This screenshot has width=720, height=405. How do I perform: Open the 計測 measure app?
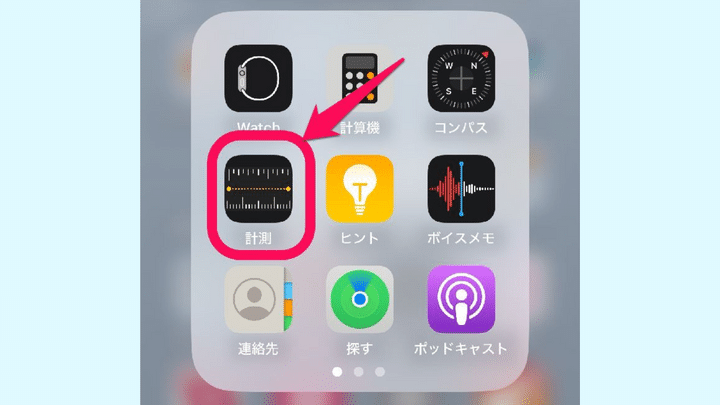[258, 188]
